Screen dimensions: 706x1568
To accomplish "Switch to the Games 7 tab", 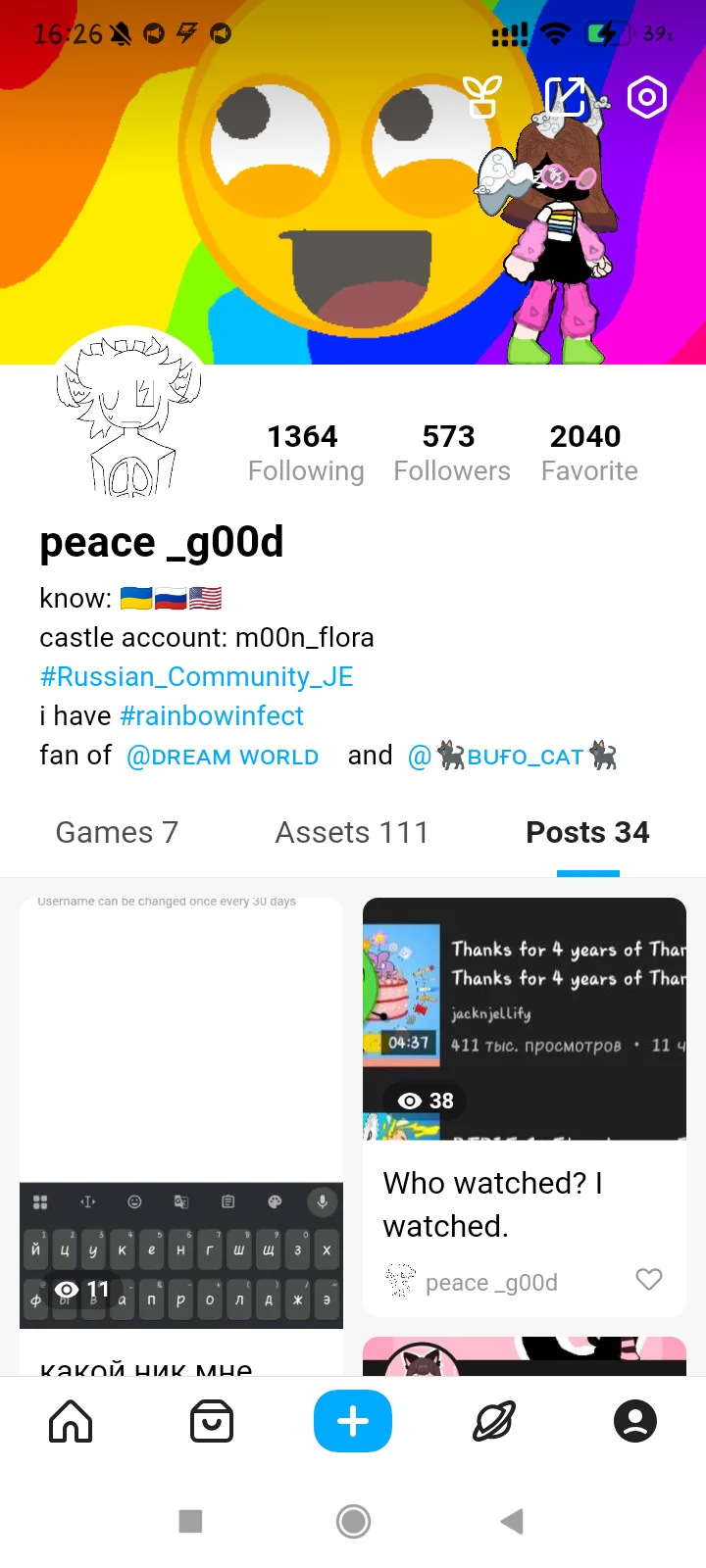I will [x=117, y=832].
